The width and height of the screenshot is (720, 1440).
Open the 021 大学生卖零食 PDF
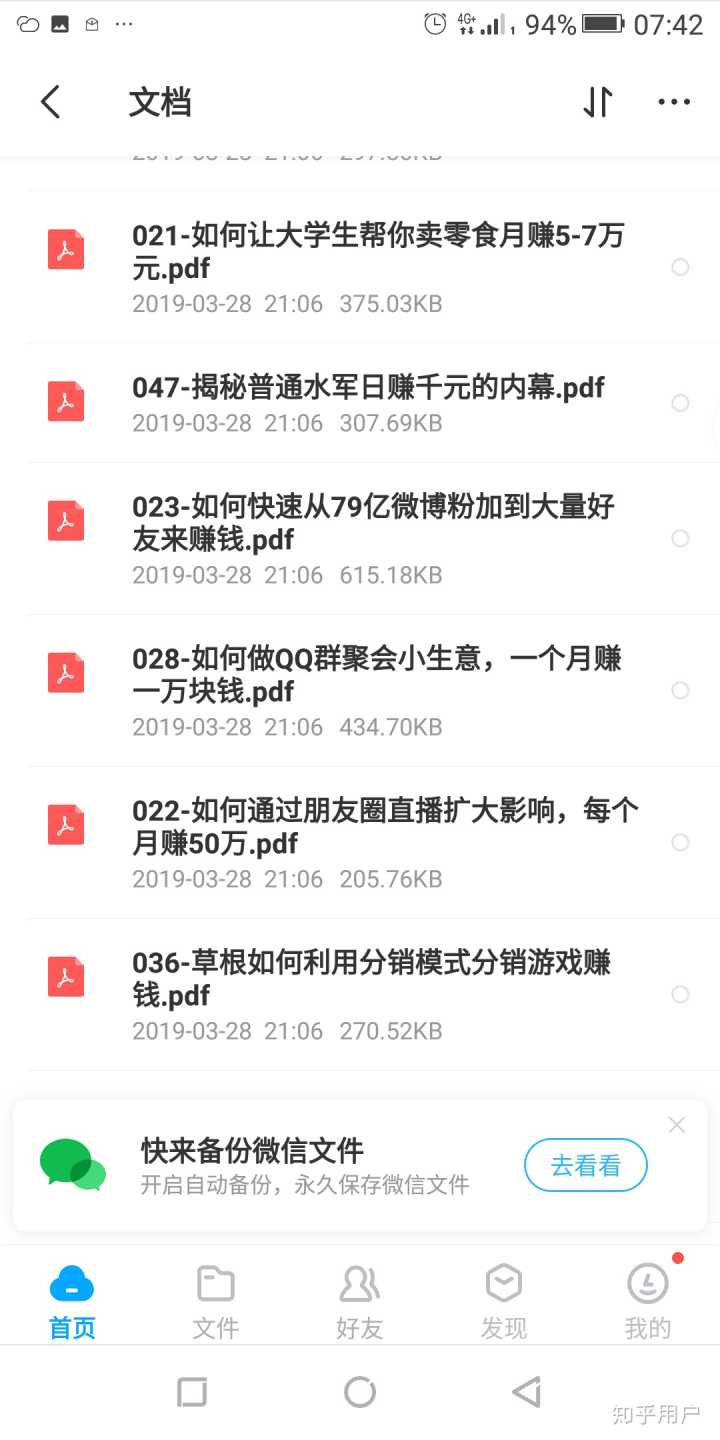coord(378,252)
